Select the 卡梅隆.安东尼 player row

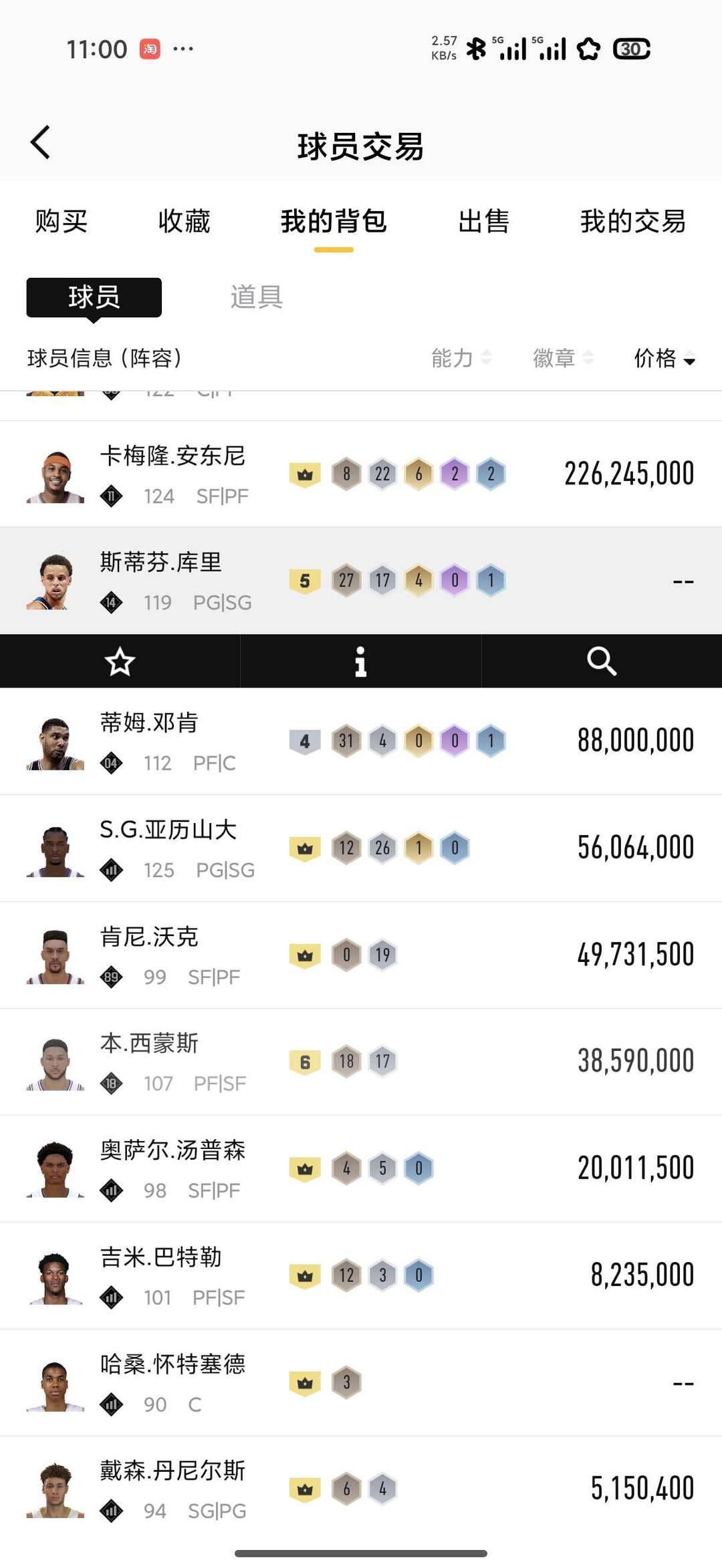[361, 474]
